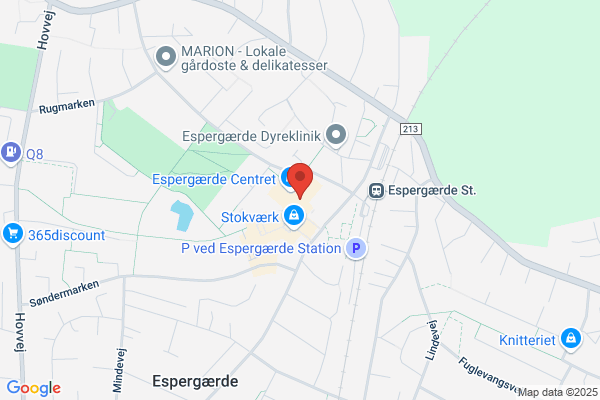Open P ved Espergærde Station parking marker

point(356,248)
